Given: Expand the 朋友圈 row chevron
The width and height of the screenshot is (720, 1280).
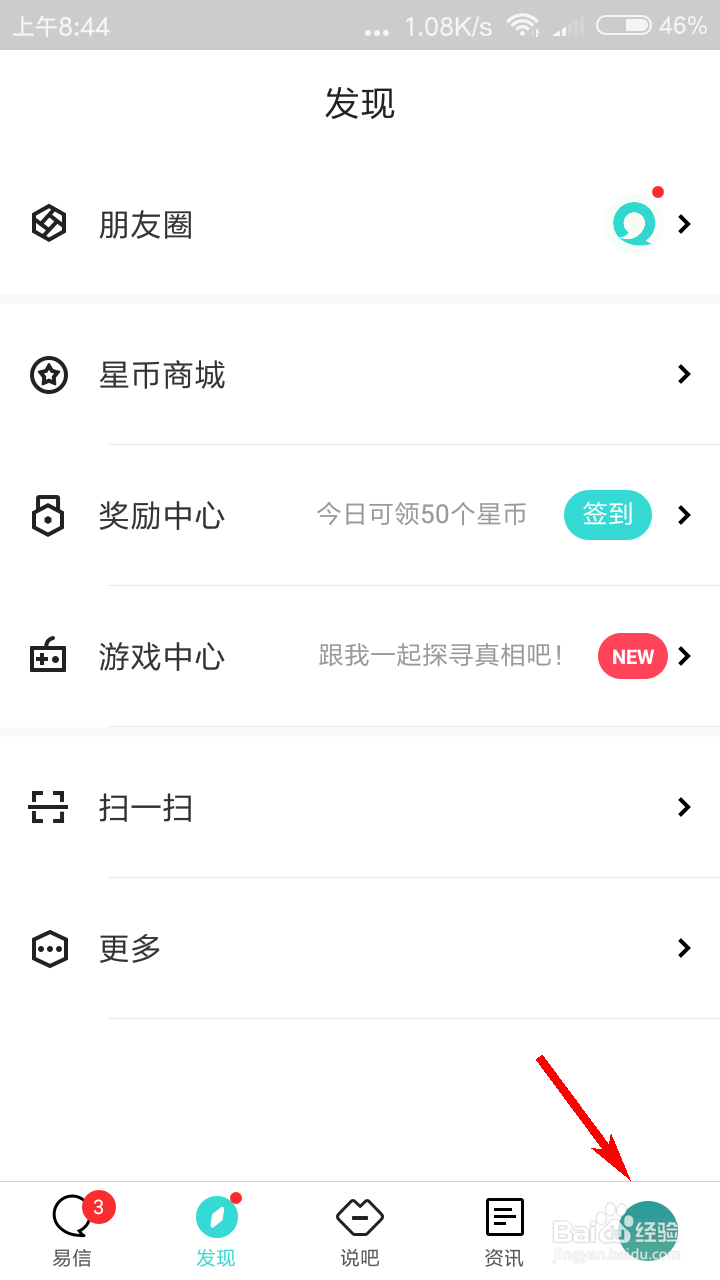Looking at the screenshot, I should [x=684, y=223].
